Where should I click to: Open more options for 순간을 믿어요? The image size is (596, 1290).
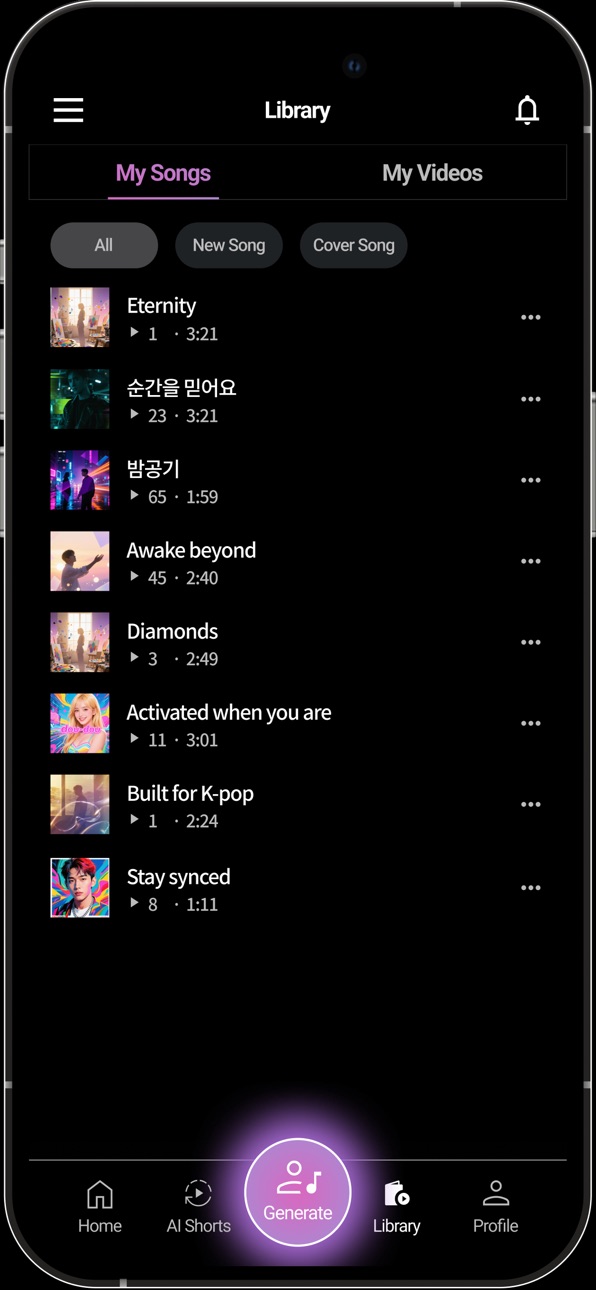531,399
